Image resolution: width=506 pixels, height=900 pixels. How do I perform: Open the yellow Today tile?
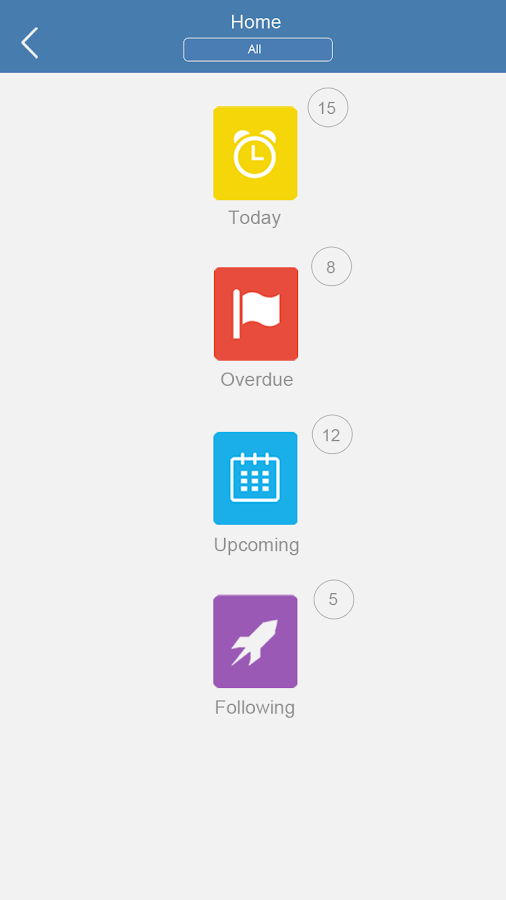tap(255, 153)
